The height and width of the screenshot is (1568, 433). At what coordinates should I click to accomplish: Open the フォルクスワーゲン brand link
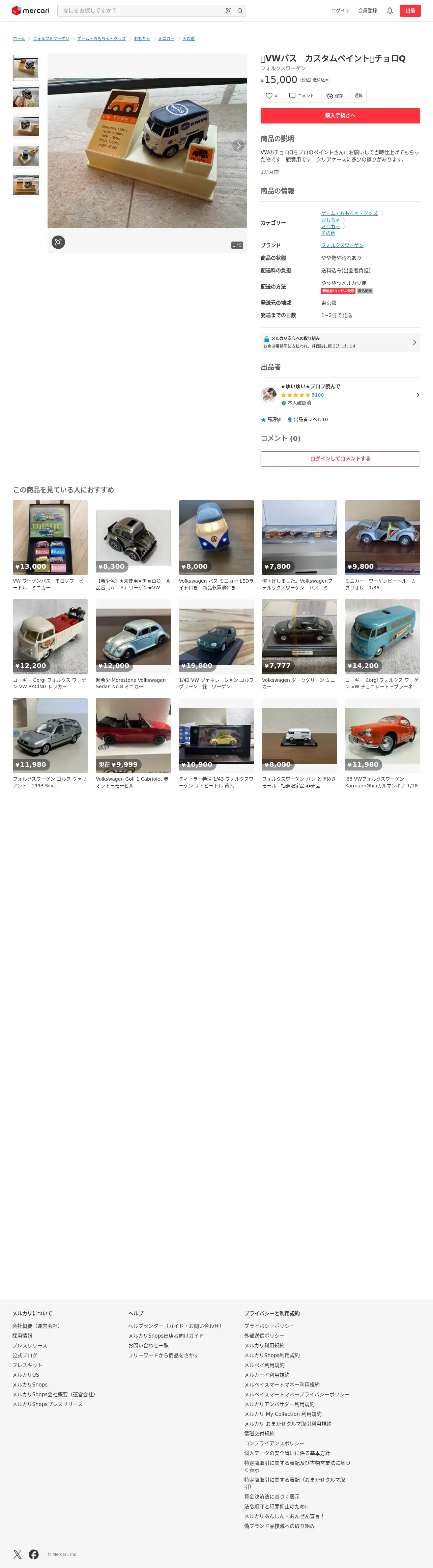(342, 245)
